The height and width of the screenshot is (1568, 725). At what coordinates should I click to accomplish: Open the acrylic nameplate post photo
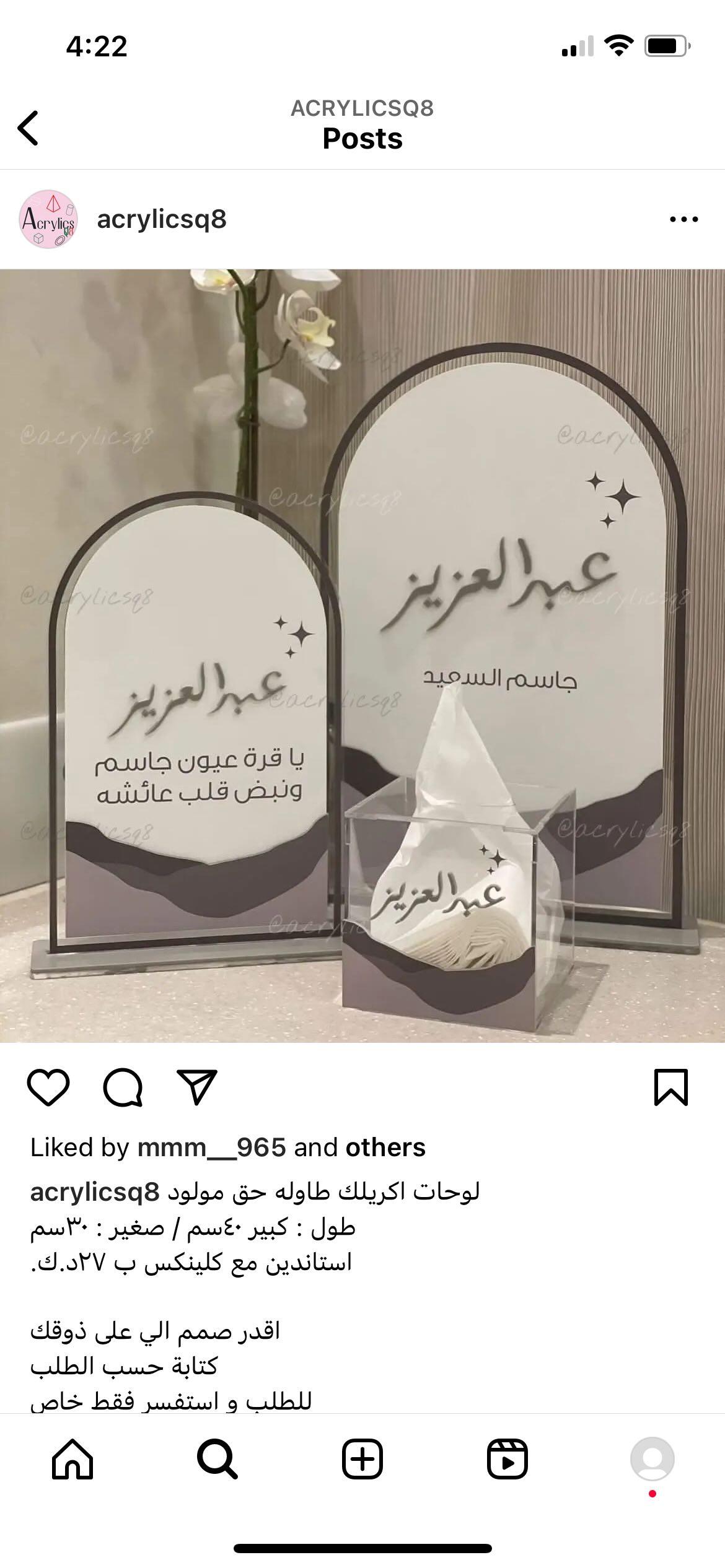(x=362, y=655)
